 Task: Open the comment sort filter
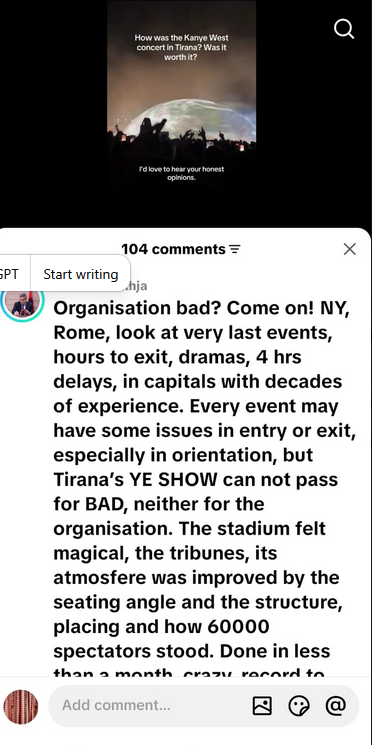235,249
